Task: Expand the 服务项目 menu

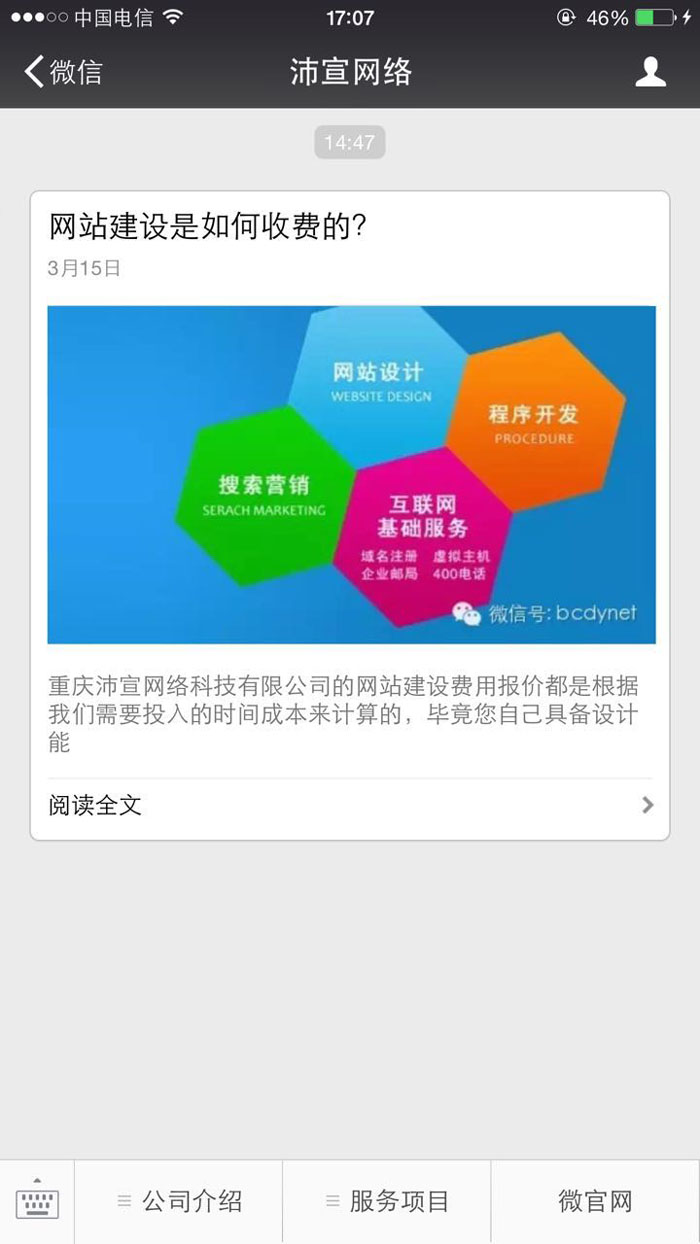Action: click(x=387, y=1201)
